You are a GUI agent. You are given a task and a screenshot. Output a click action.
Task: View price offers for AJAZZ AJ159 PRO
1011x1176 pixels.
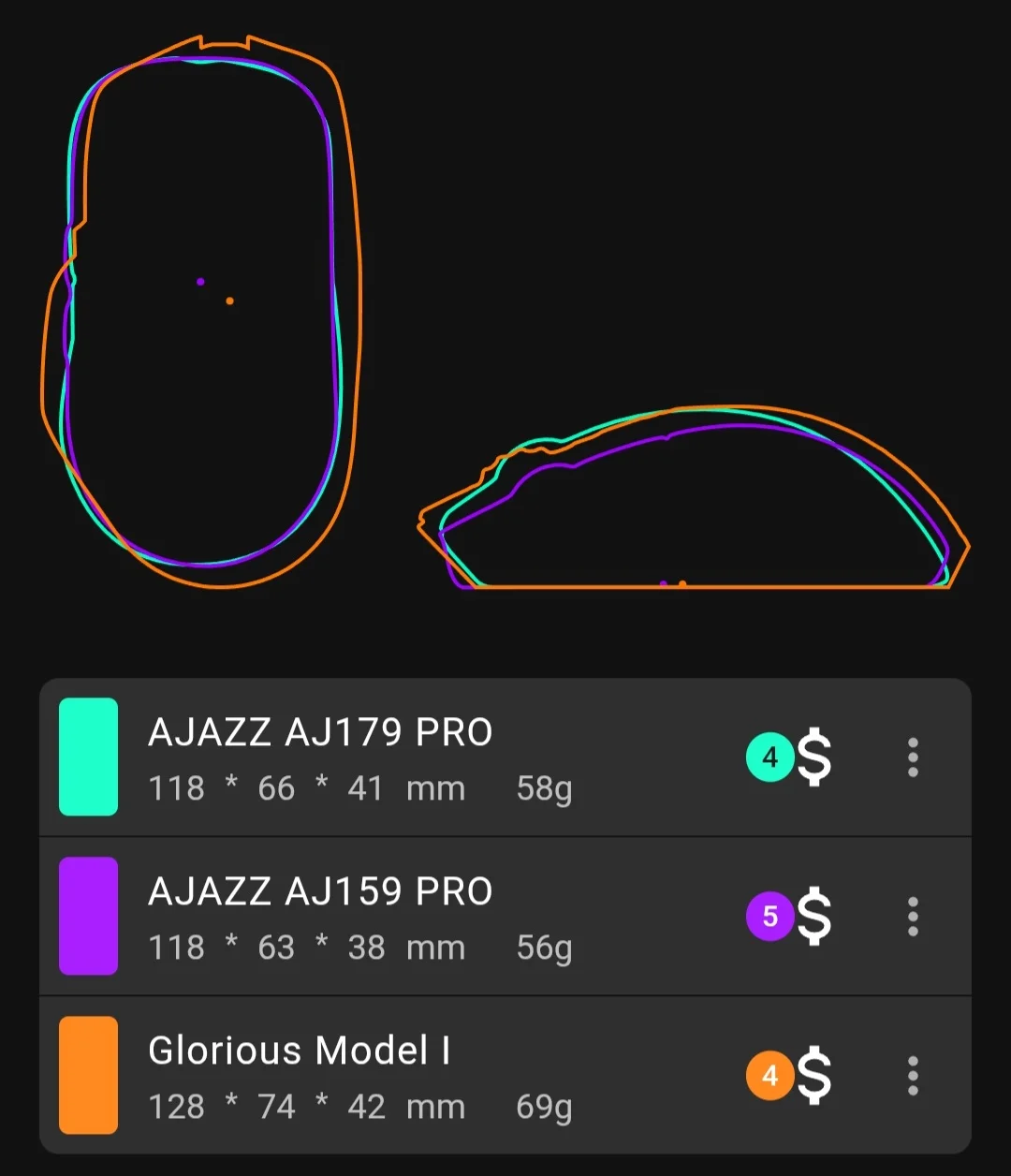click(x=791, y=917)
